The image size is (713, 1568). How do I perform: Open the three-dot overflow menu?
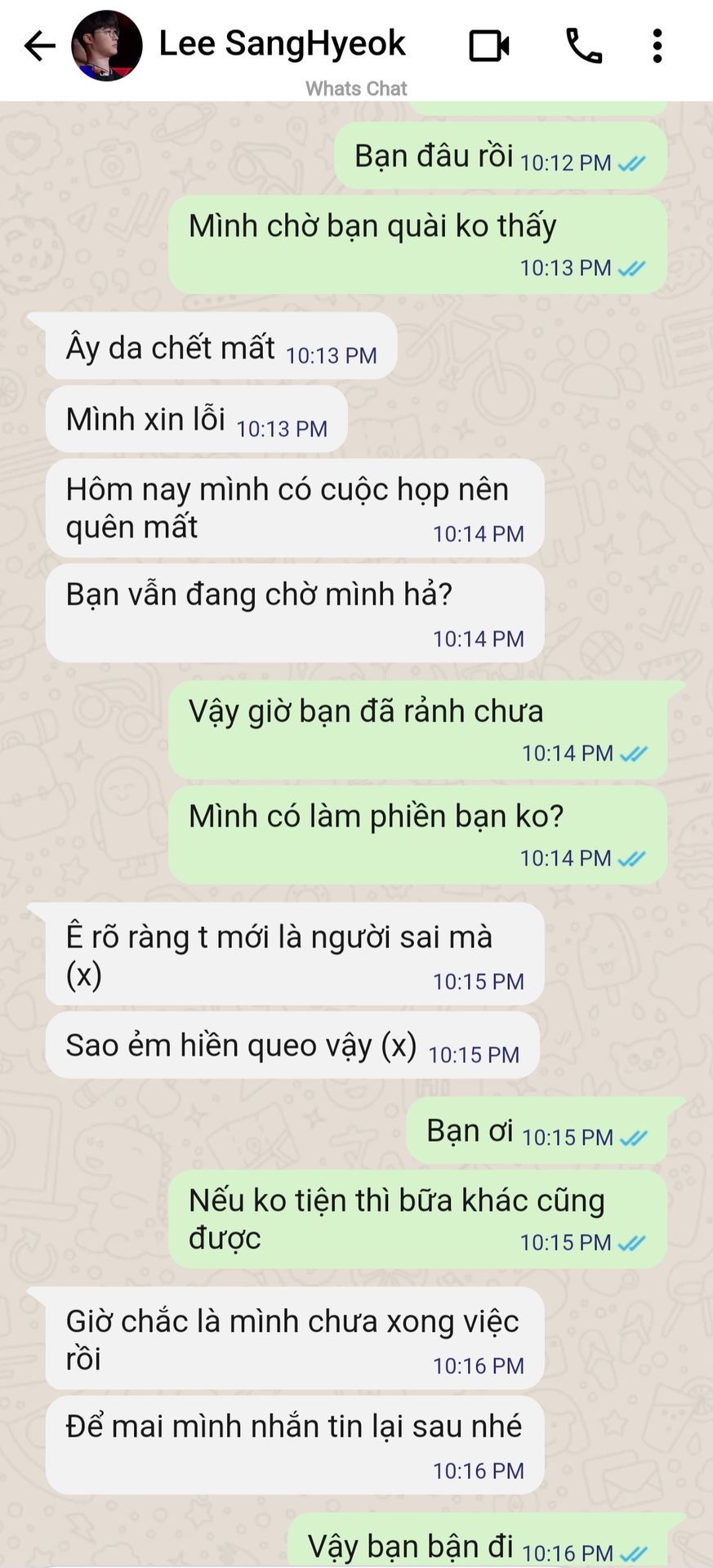tap(657, 46)
